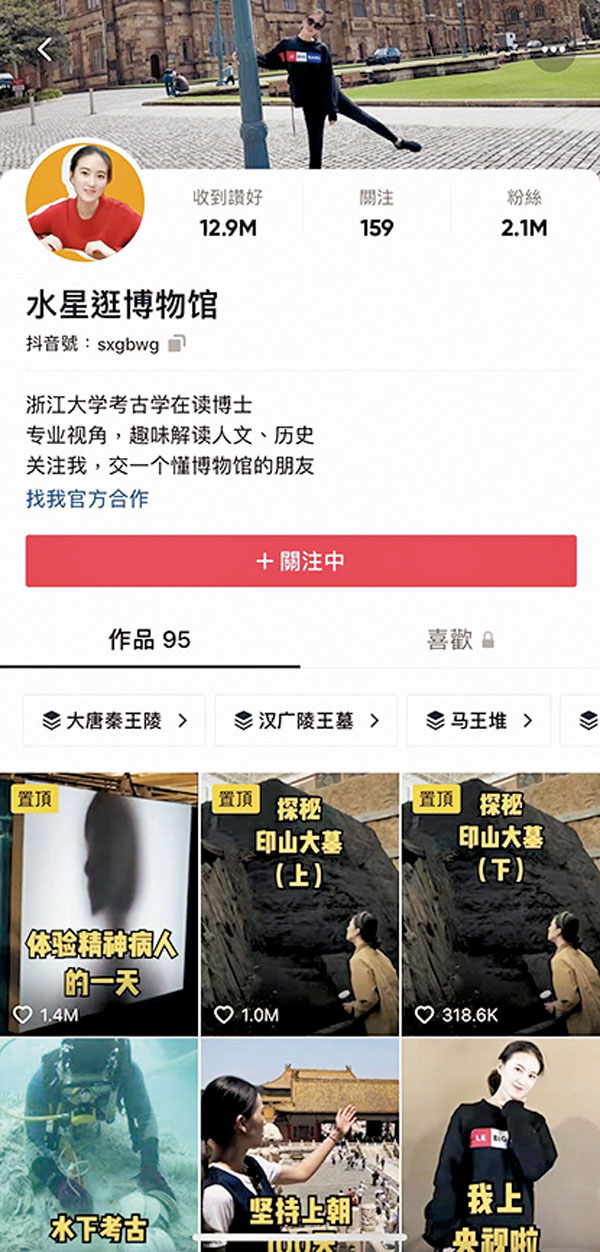Open the profile avatar picture
Viewport: 600px width, 1252px height.
point(84,200)
